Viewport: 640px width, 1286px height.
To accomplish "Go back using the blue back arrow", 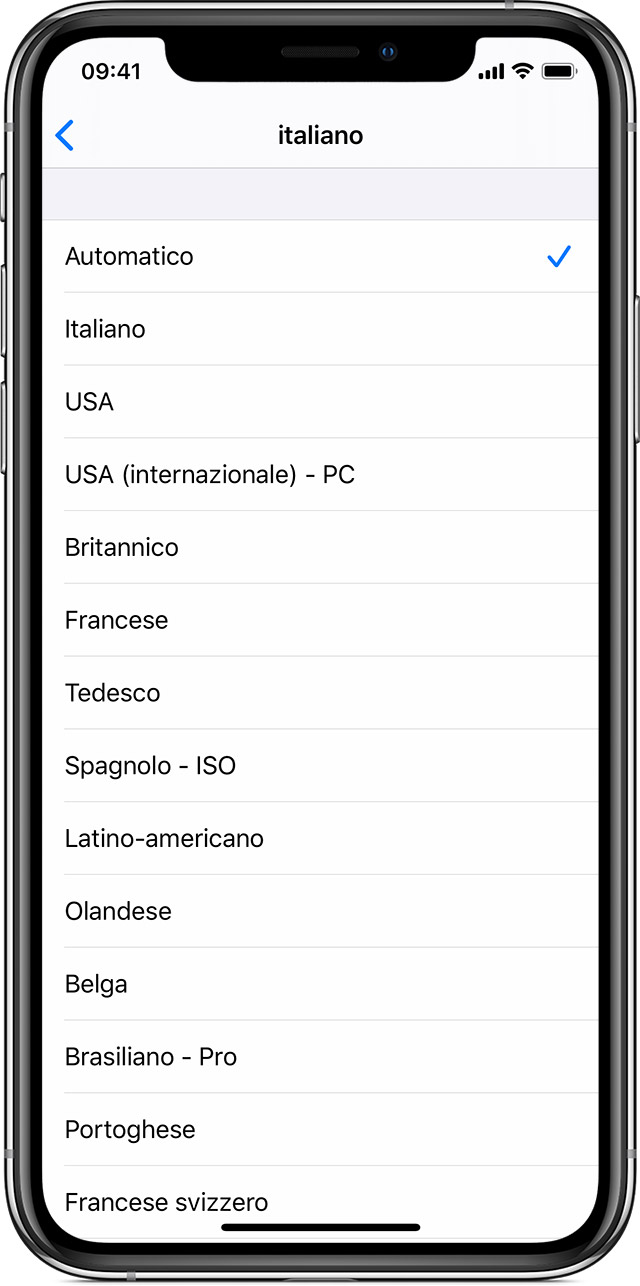I will [65, 135].
